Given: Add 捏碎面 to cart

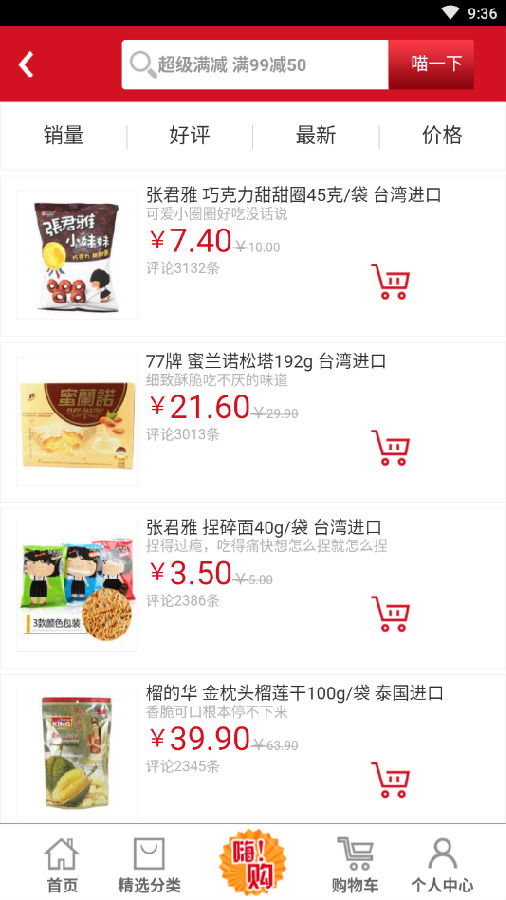Looking at the screenshot, I should [391, 614].
